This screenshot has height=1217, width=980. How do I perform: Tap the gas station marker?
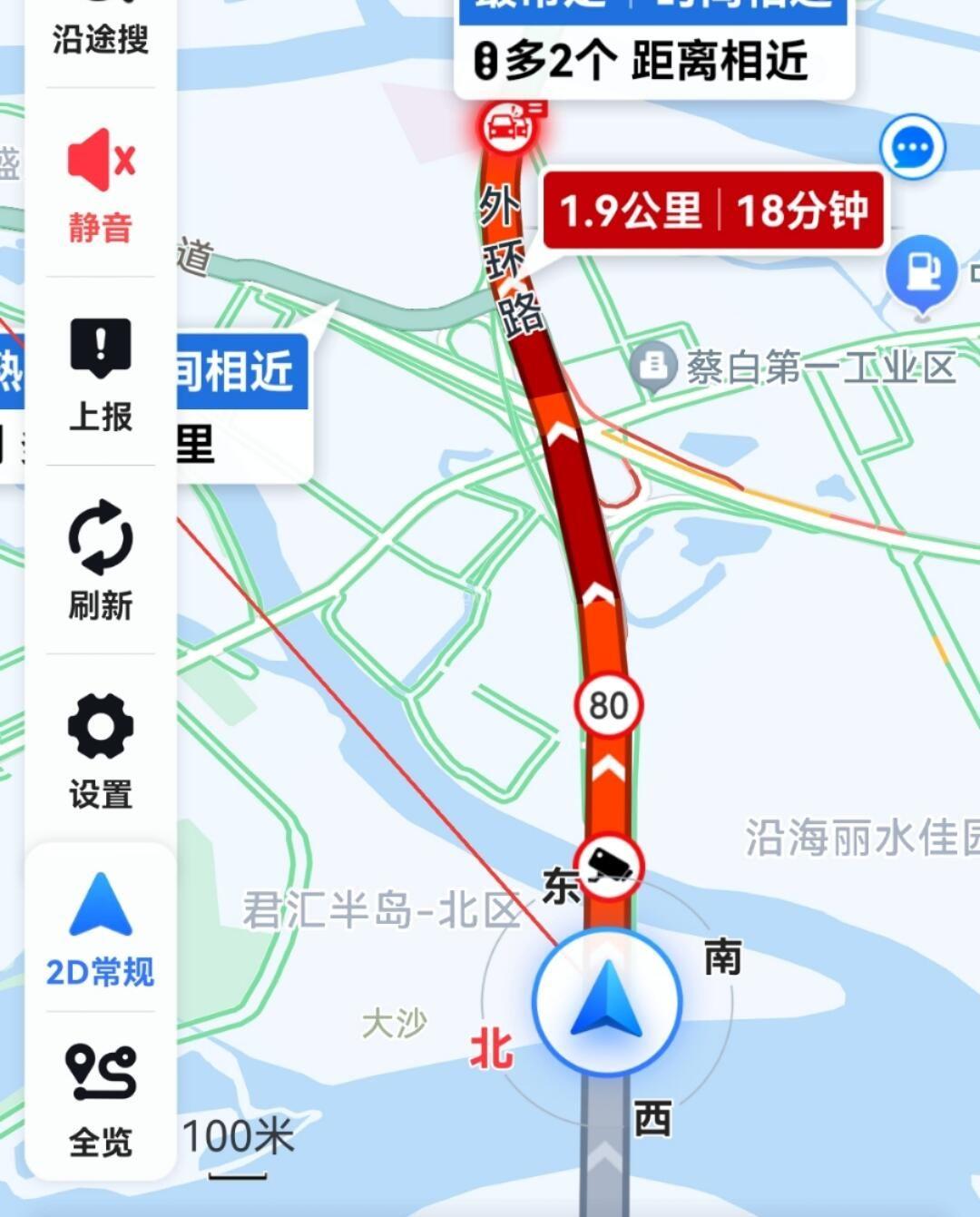922,271
